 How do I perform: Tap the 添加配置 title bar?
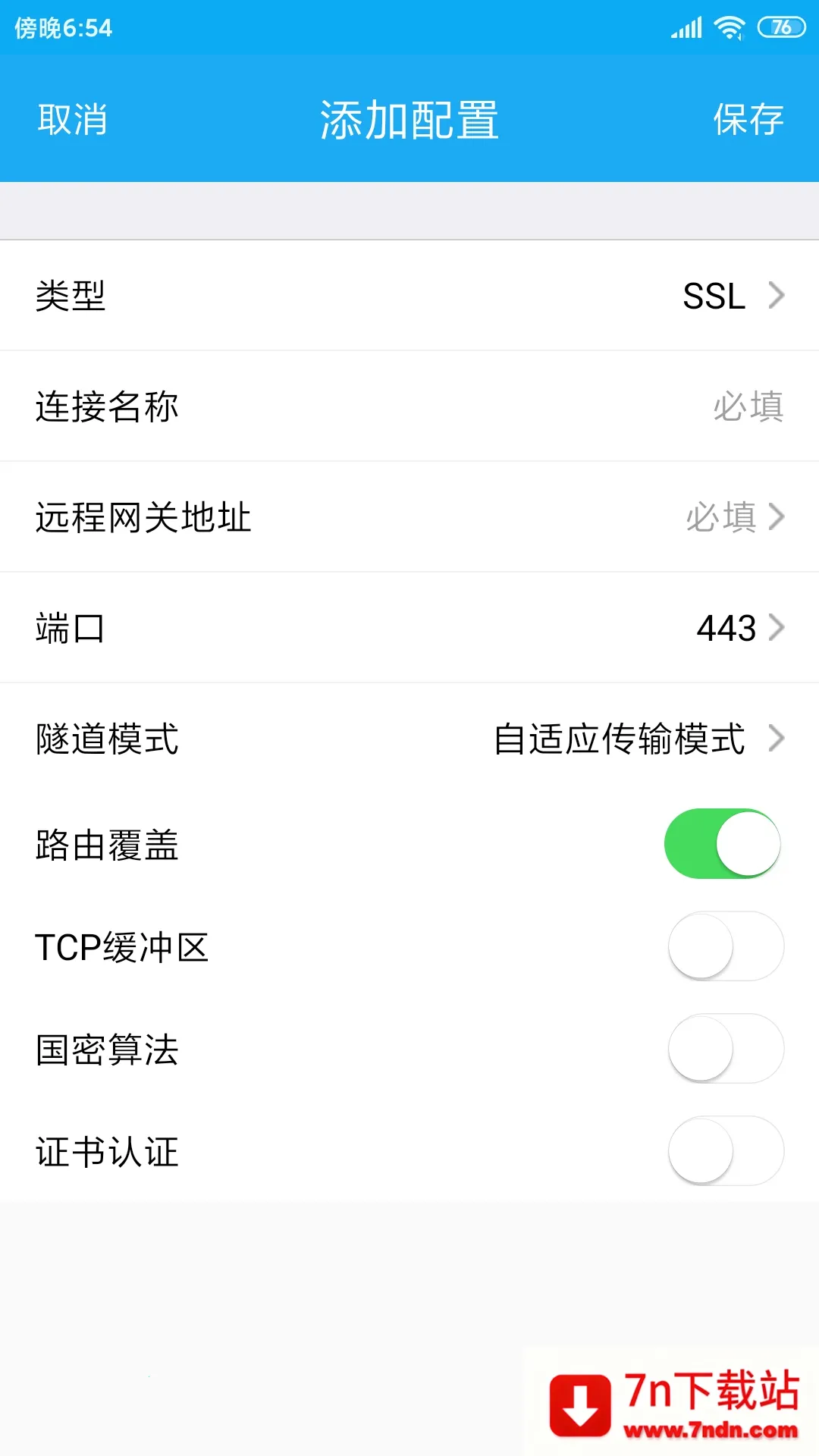(409, 119)
